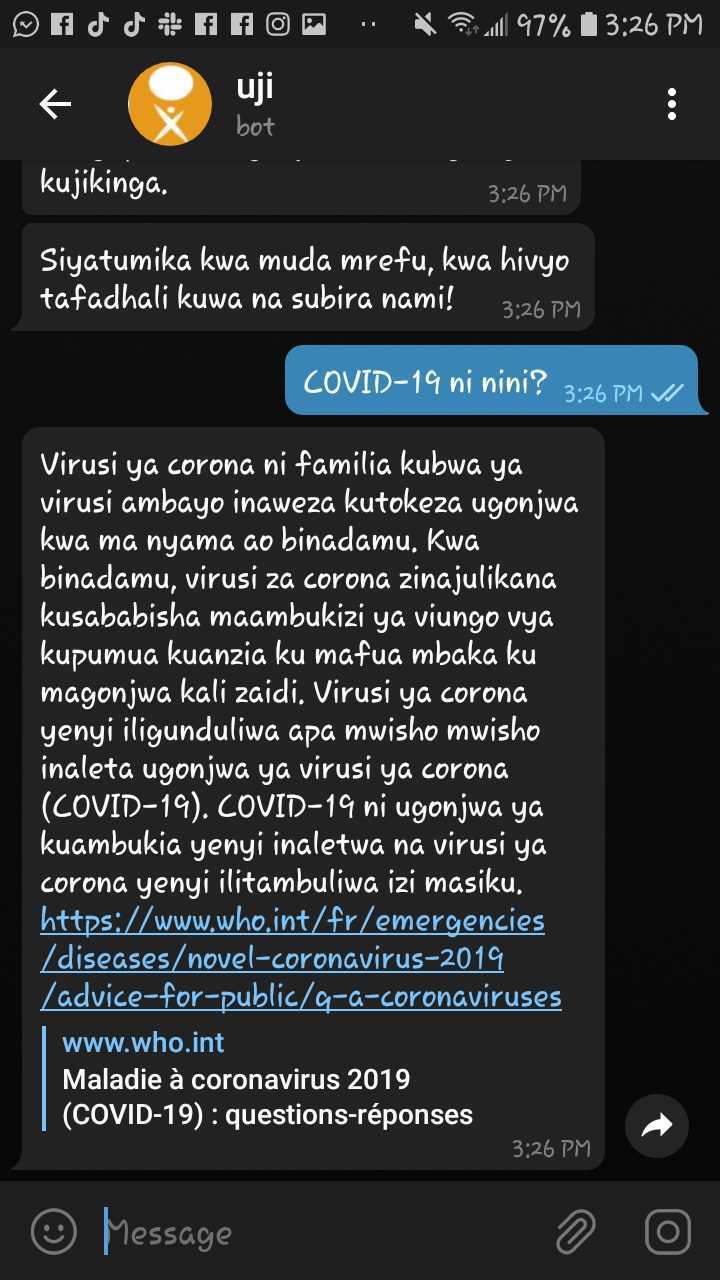Attach a file with the paperclip
Image resolution: width=720 pixels, height=1280 pixels.
click(576, 1231)
